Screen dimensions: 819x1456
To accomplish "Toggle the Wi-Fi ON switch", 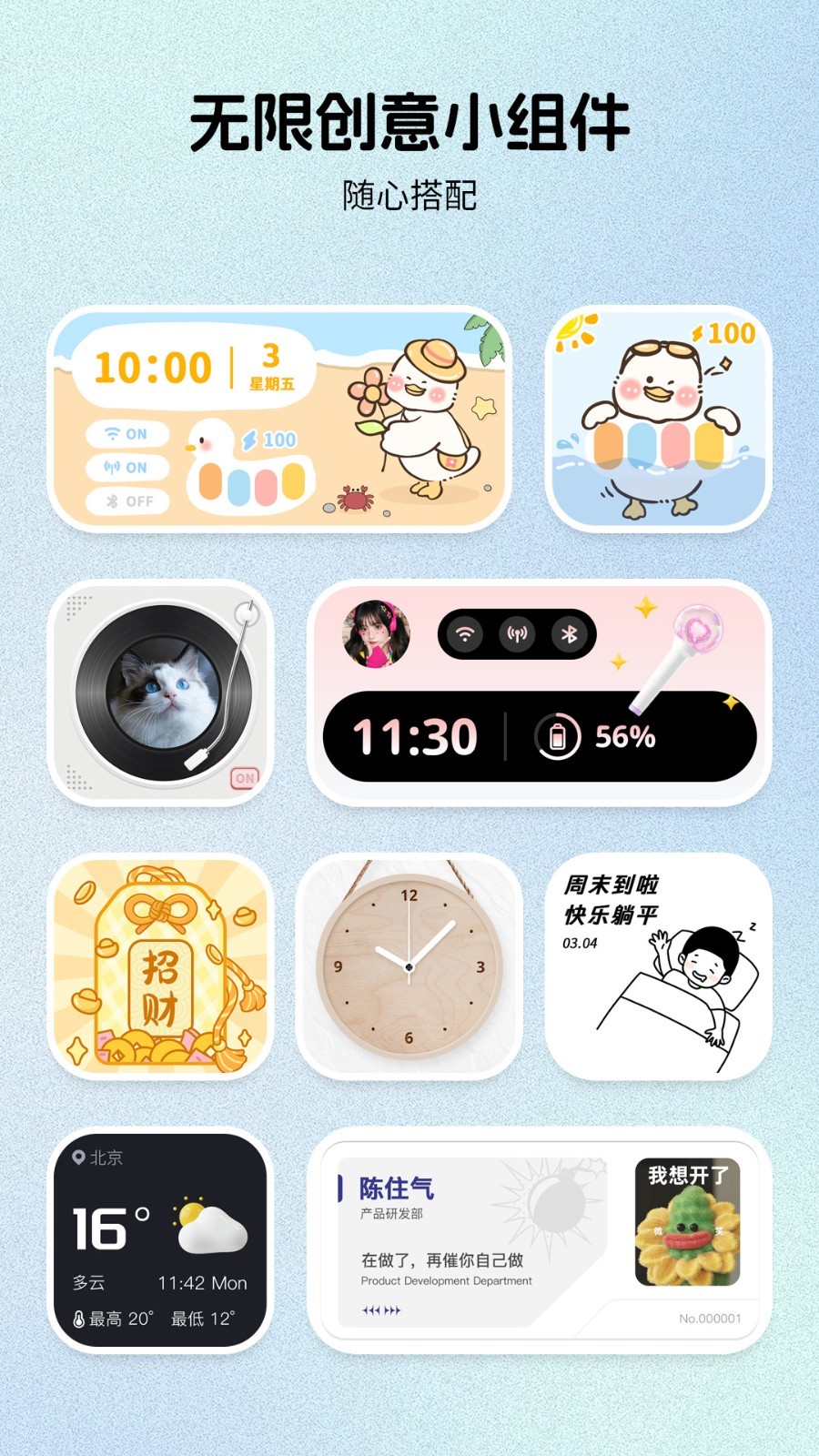I will pyautogui.click(x=127, y=434).
